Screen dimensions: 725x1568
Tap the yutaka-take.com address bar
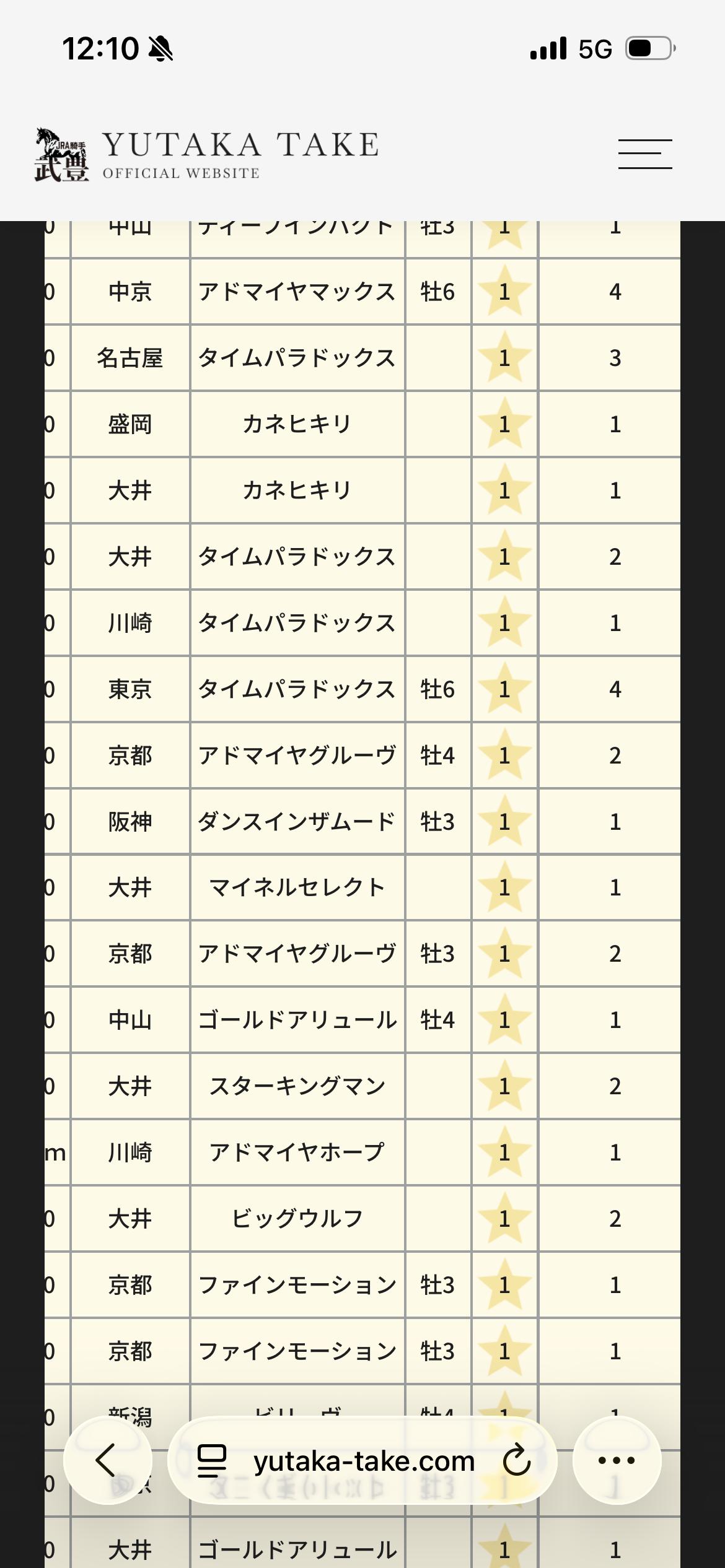(364, 1461)
